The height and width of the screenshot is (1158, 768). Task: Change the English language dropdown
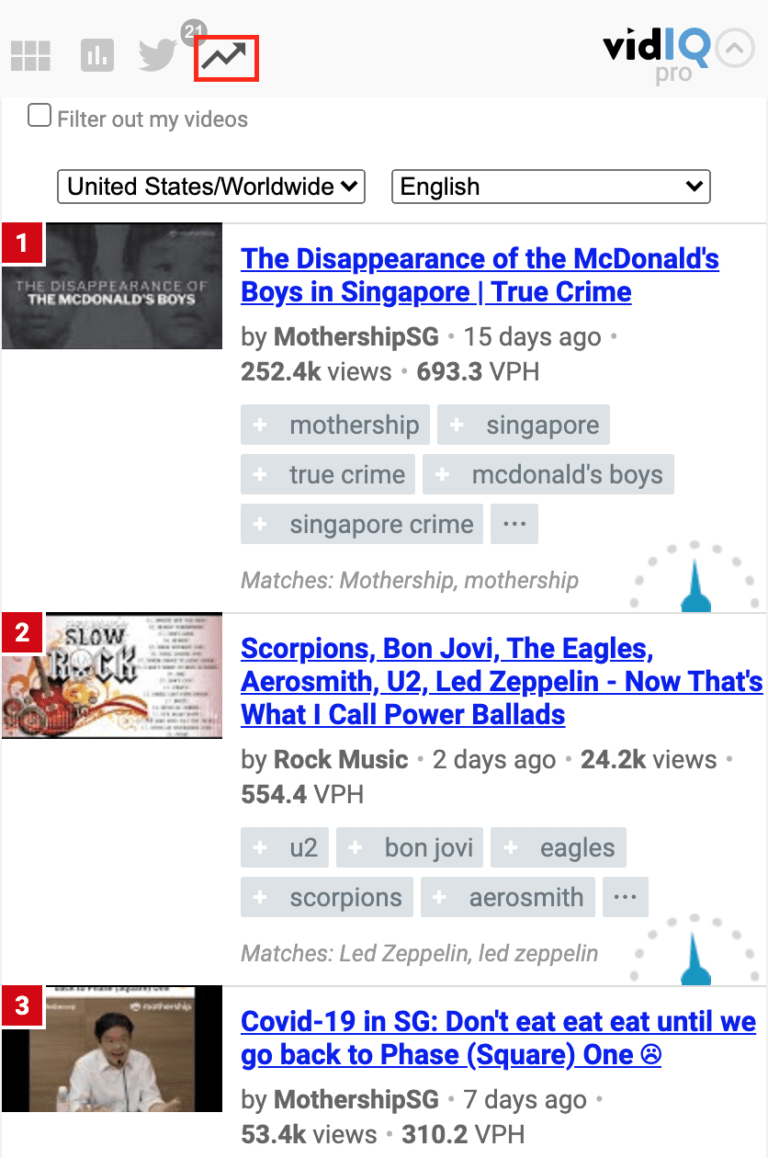550,187
